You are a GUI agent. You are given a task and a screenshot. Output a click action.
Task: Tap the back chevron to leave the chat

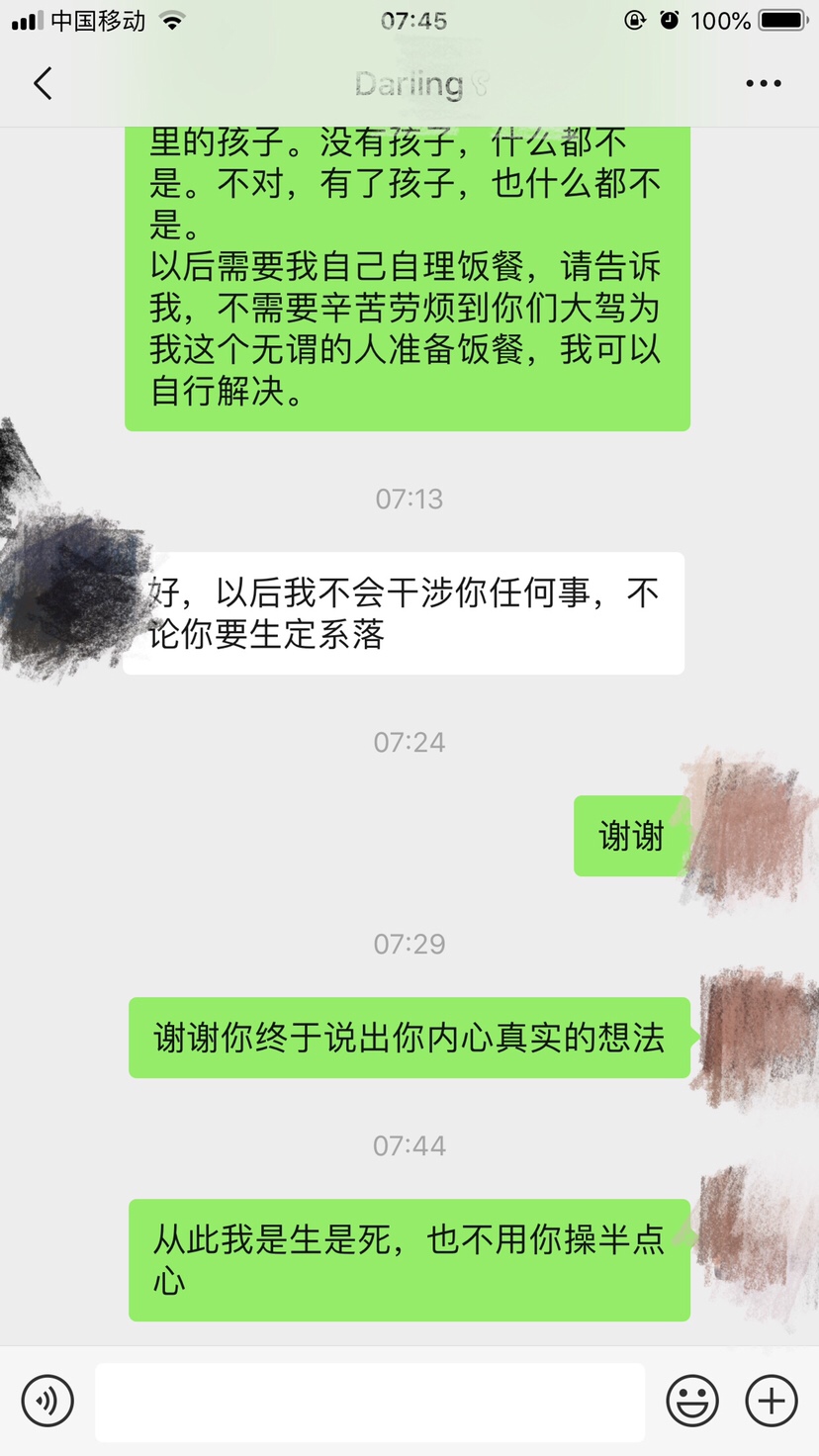tap(42, 83)
